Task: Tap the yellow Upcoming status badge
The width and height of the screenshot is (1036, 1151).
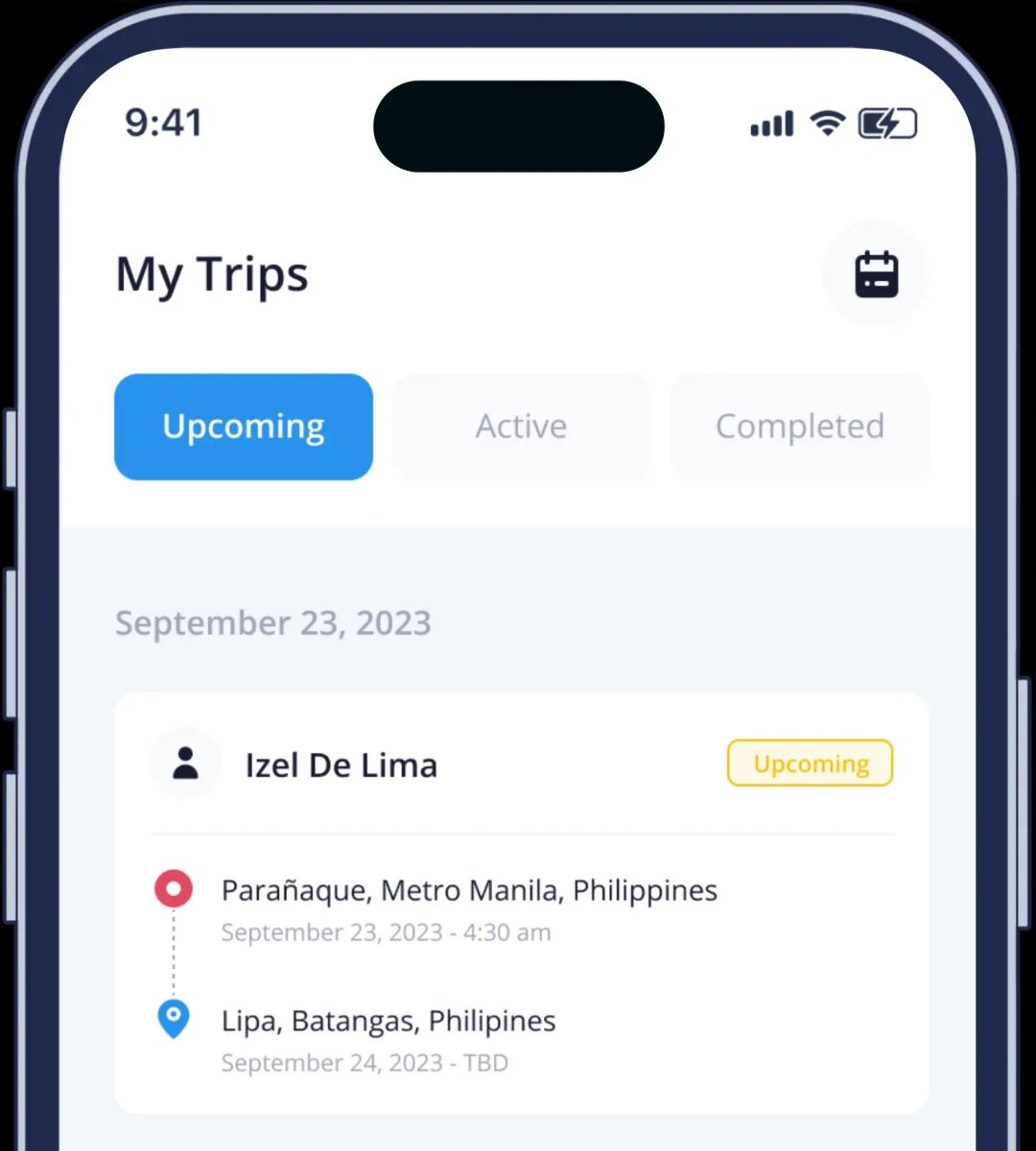Action: 810,763
